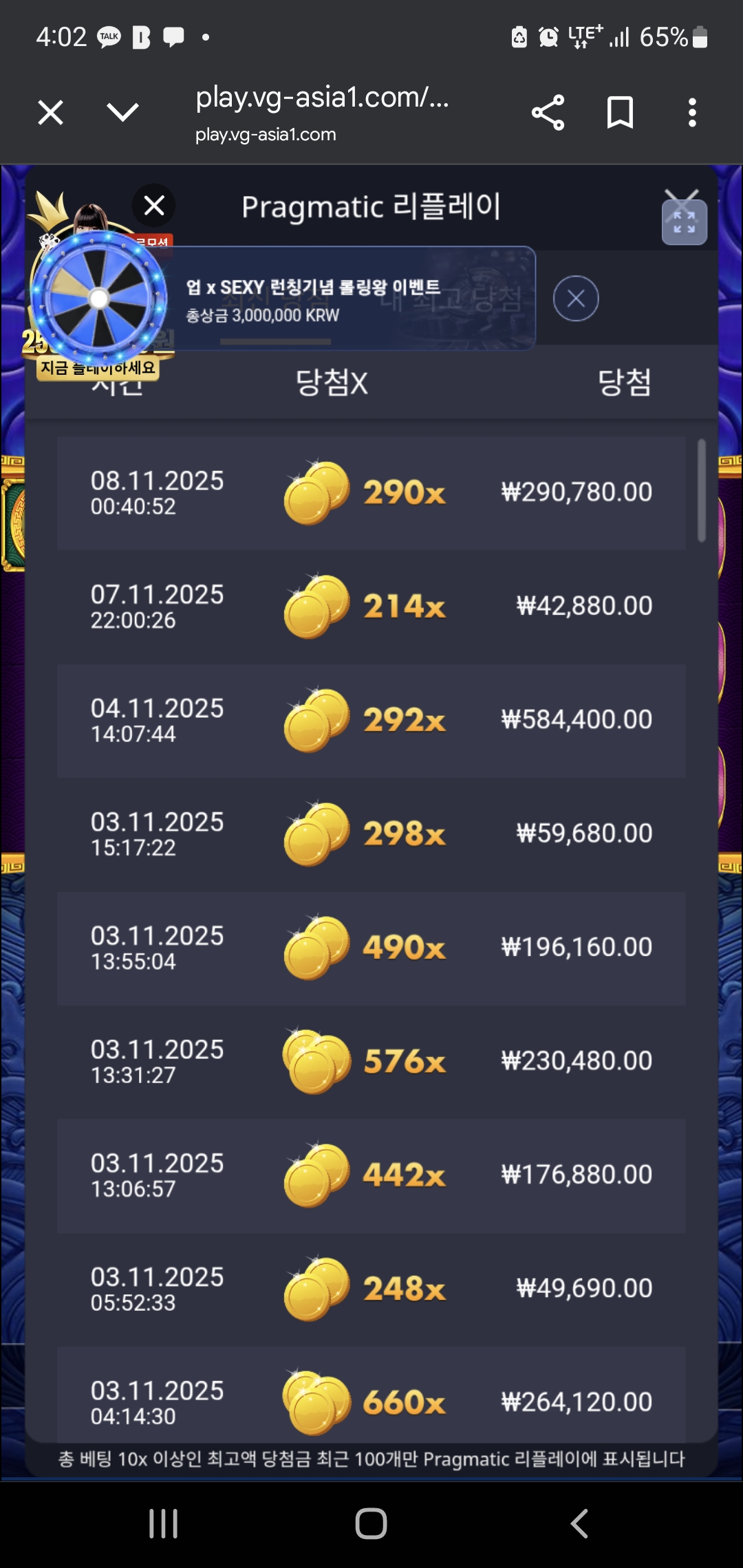Open replay of the 214x win
Viewport: 743px width, 1568px height.
point(371,607)
